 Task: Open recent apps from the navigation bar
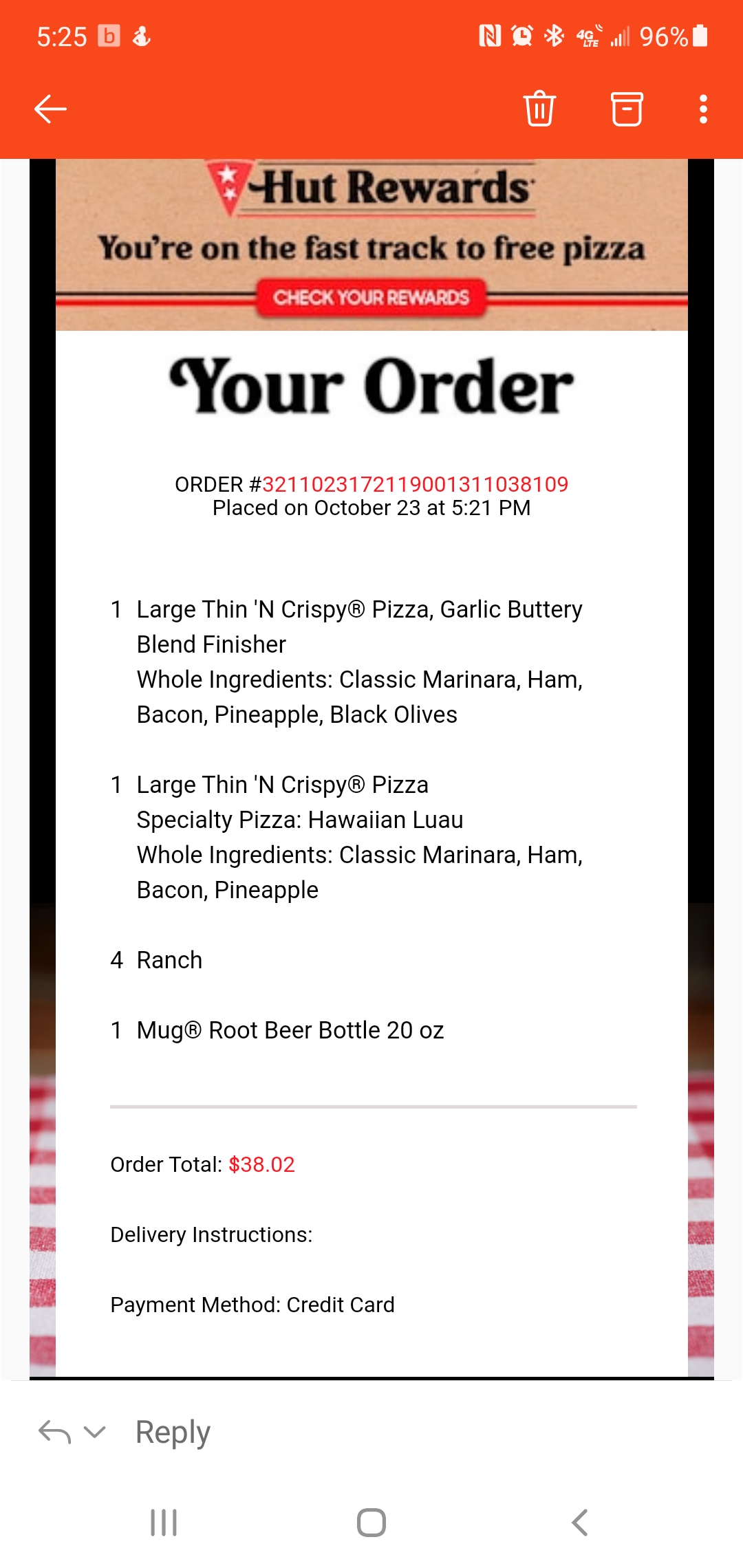(164, 1523)
